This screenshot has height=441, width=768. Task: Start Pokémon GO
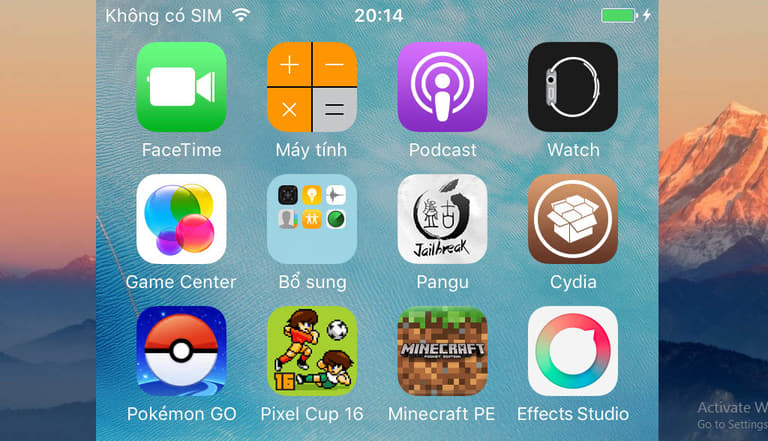[x=181, y=351]
